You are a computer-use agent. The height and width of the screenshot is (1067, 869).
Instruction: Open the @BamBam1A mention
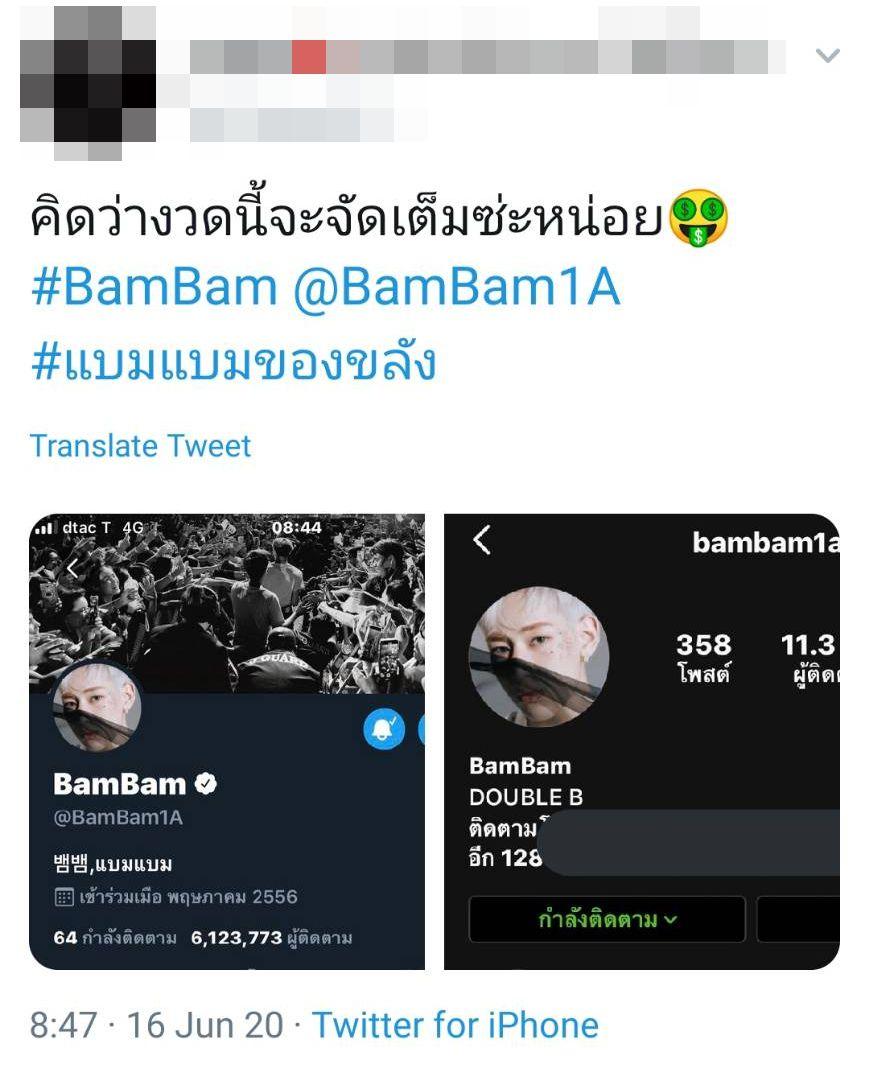coord(456,288)
